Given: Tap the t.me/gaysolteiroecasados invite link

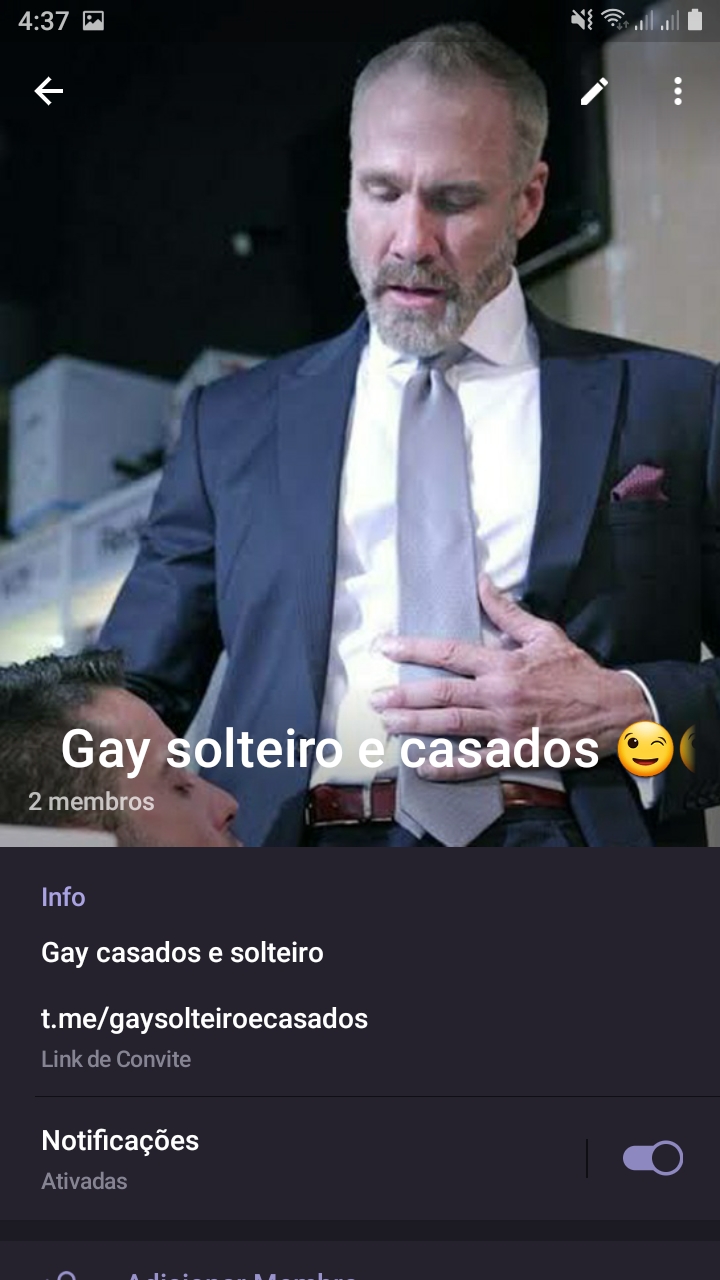Looking at the screenshot, I should [204, 1019].
